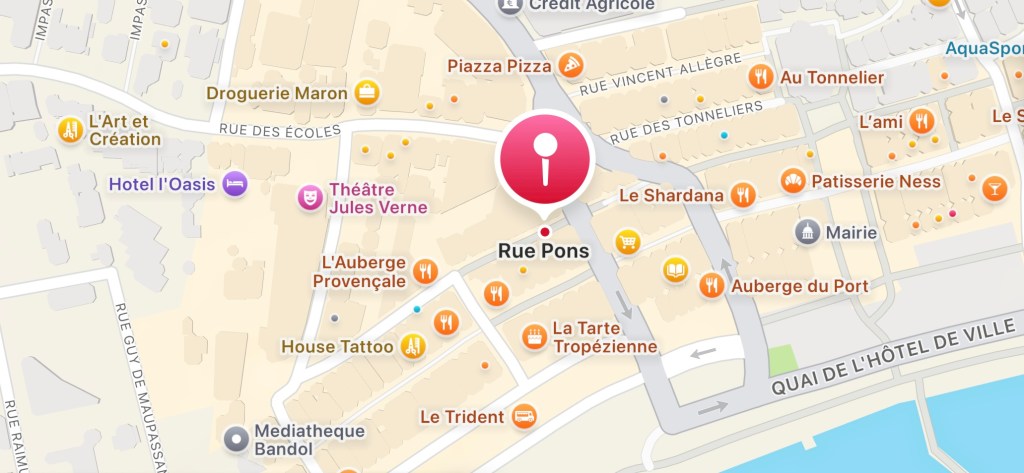Tap the red Rue Pons pin
Screen dimensions: 1024x473
coord(545,159)
